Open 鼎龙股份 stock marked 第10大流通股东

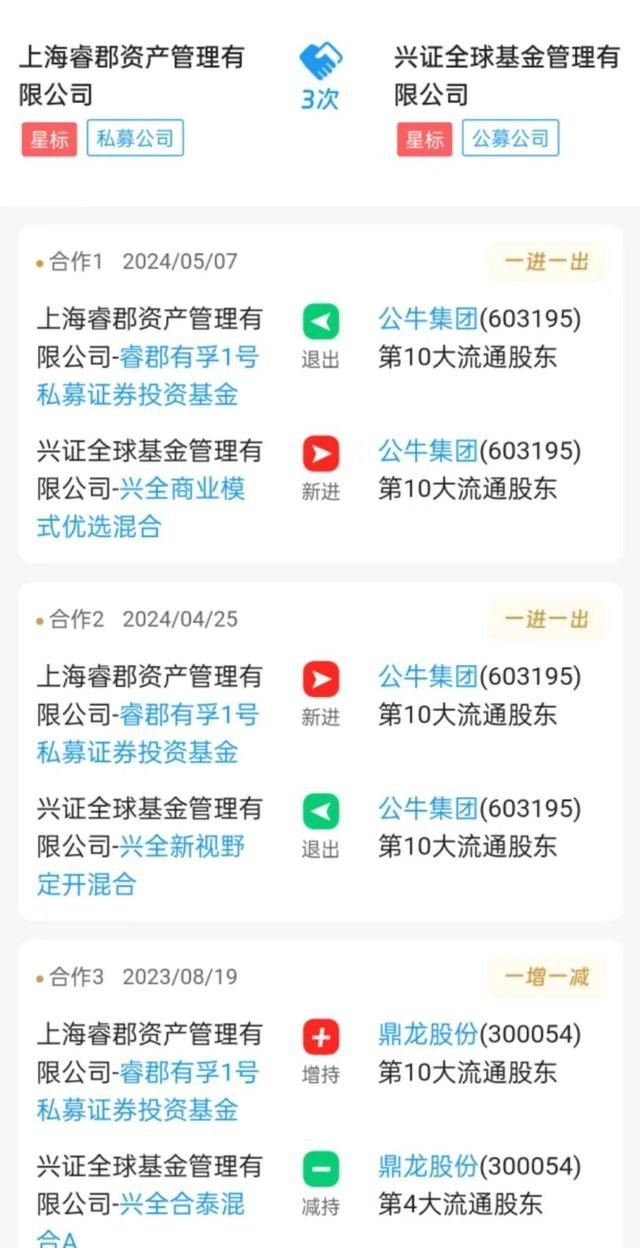[428, 1035]
